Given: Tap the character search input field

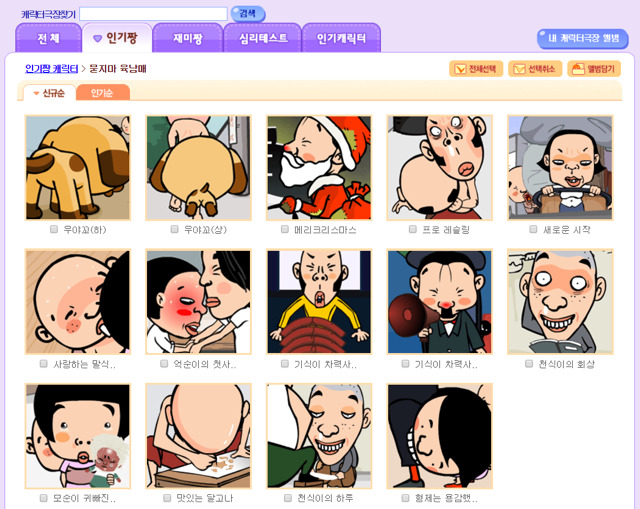Looking at the screenshot, I should point(152,14).
